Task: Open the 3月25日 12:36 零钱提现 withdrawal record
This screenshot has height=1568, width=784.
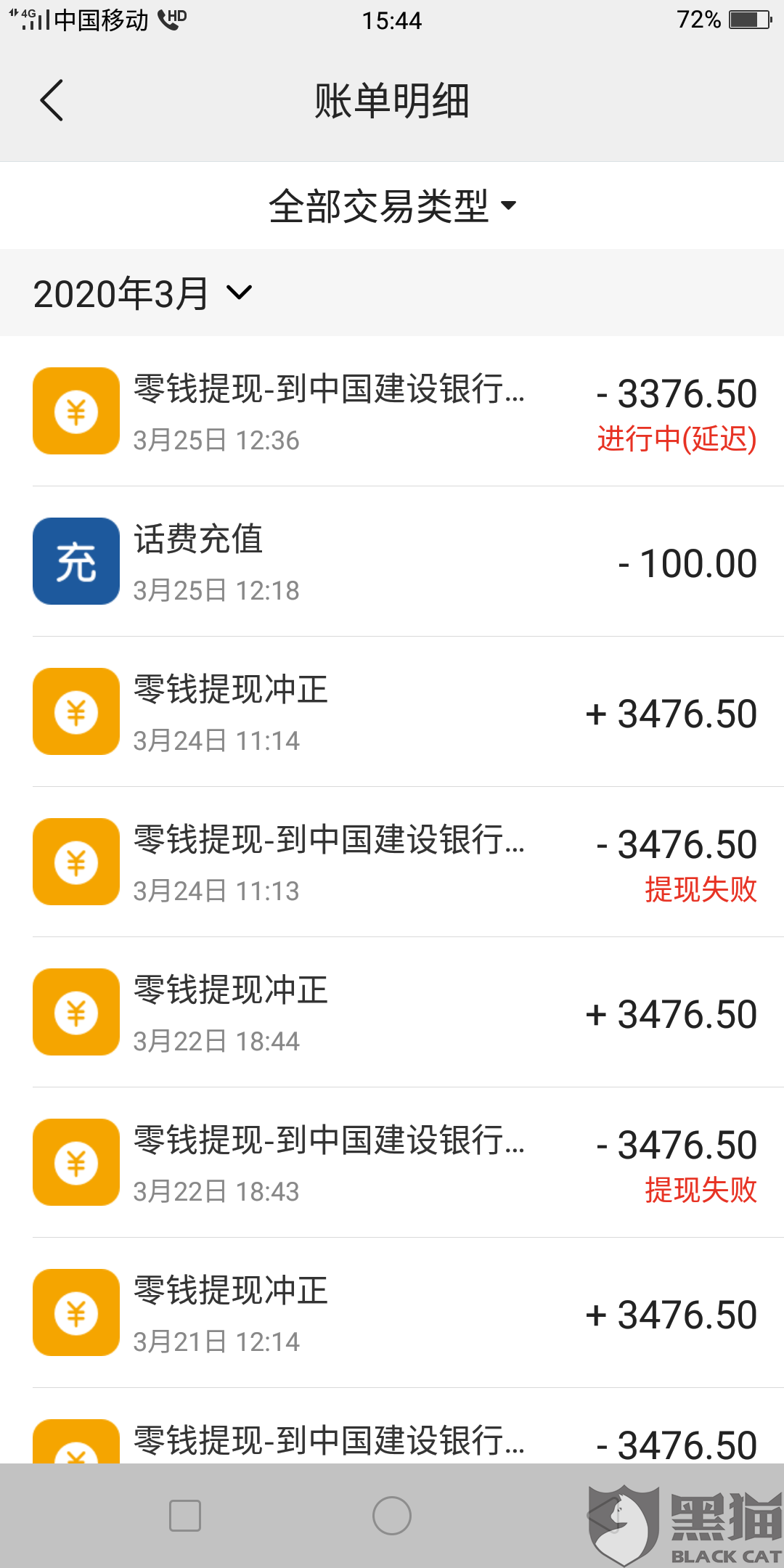Action: coord(392,412)
